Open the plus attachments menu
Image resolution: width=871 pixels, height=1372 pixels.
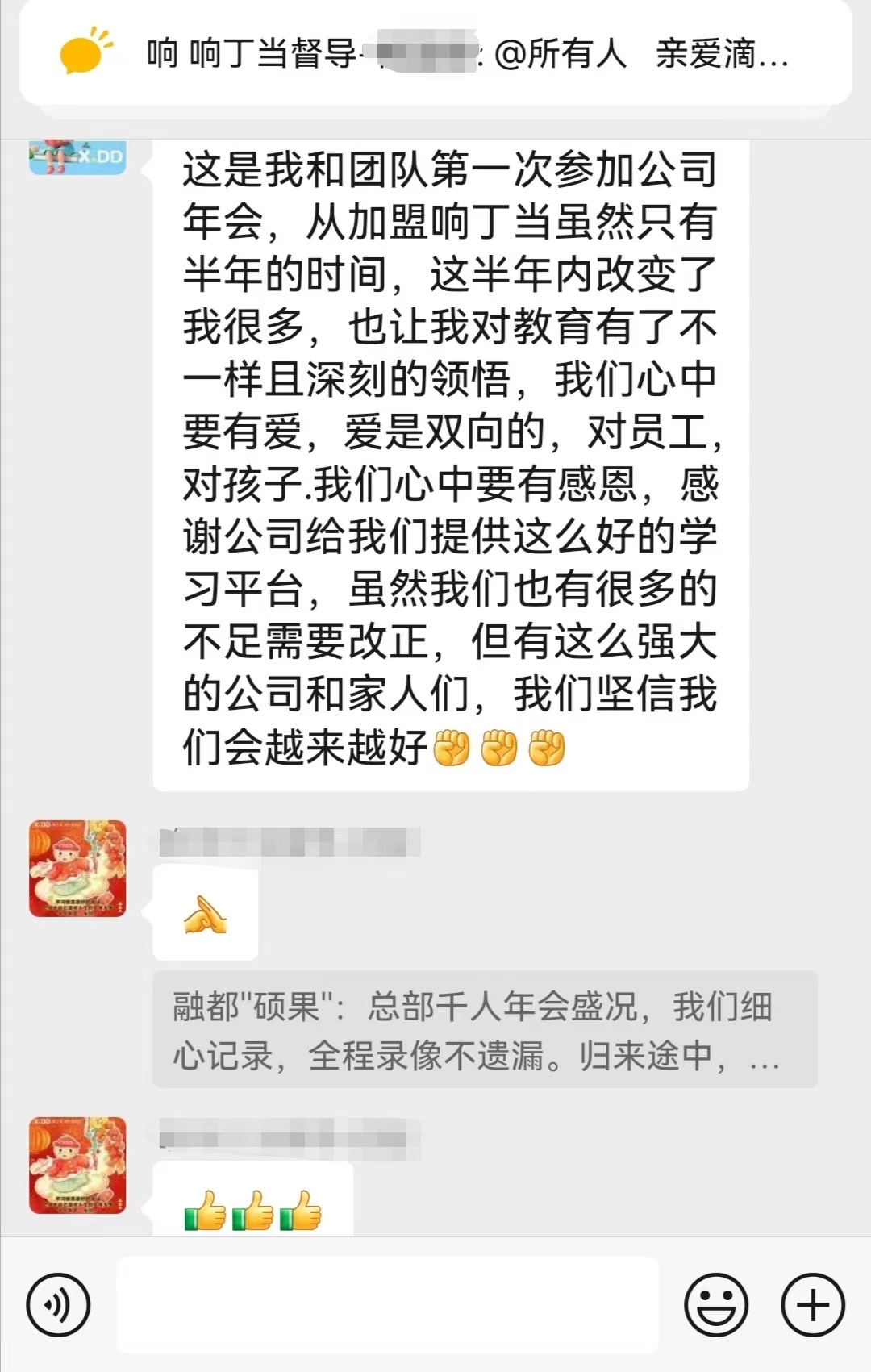click(813, 1304)
